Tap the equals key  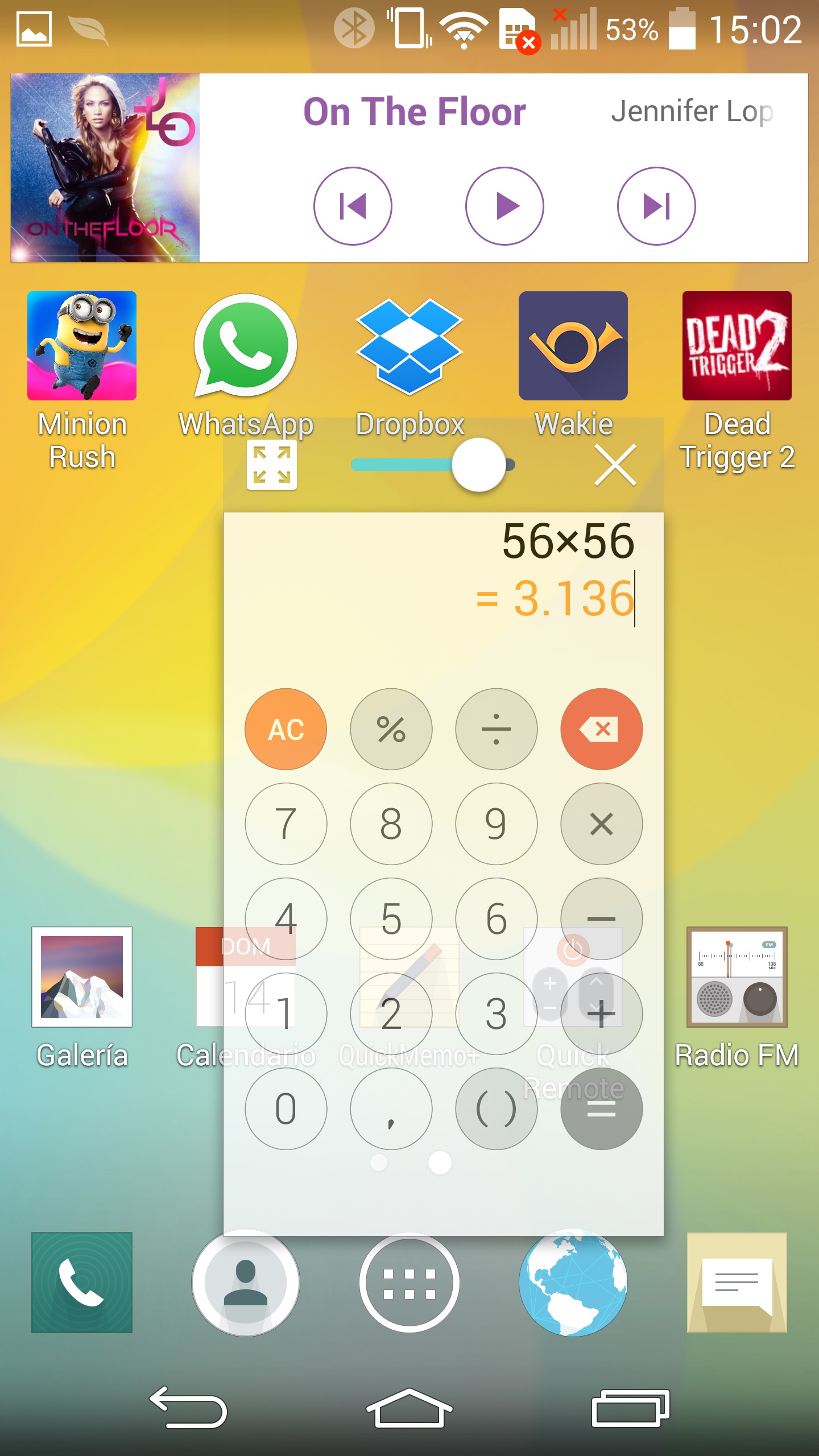pyautogui.click(x=601, y=1108)
